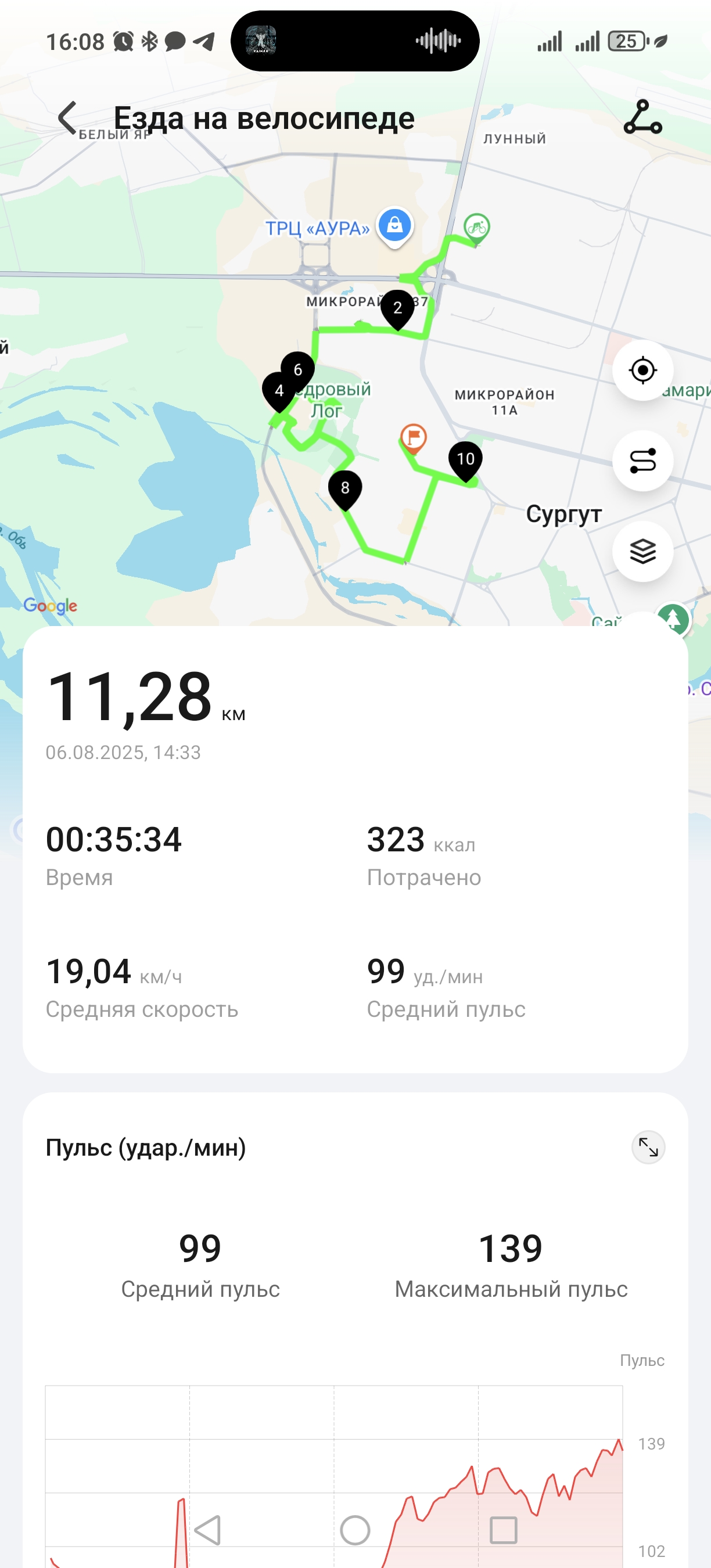The height and width of the screenshot is (1568, 711).
Task: Open the recent apps button
Action: [x=504, y=1530]
